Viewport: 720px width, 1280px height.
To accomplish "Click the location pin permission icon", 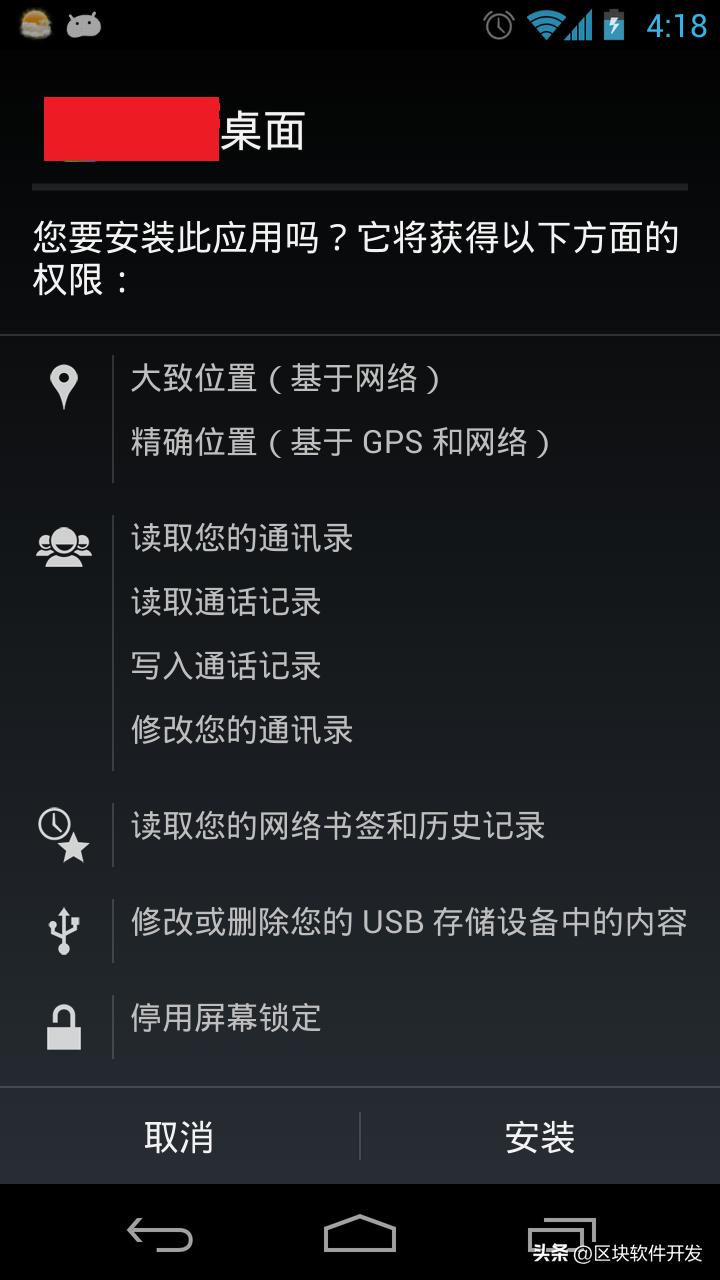I will tap(64, 385).
